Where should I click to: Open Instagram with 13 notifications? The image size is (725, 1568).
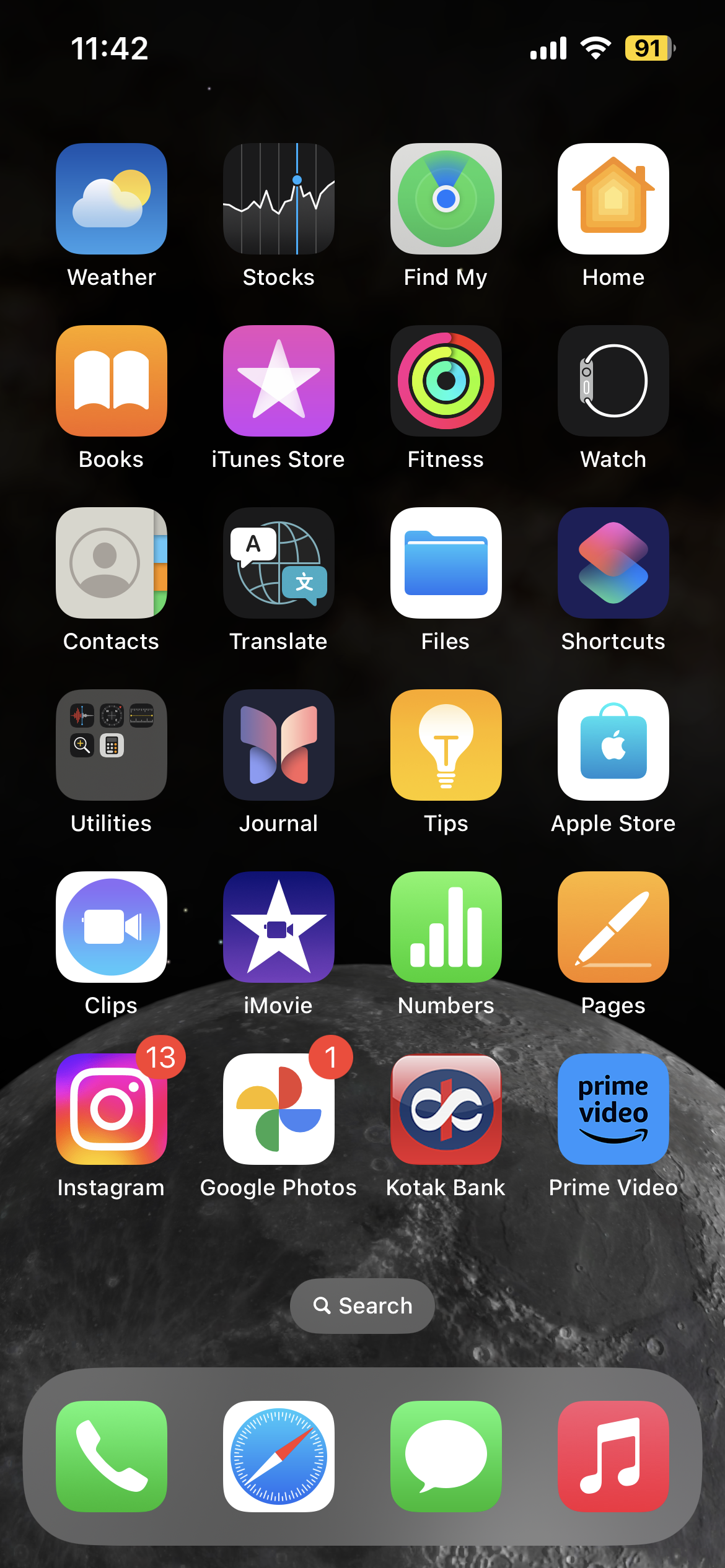(112, 1109)
